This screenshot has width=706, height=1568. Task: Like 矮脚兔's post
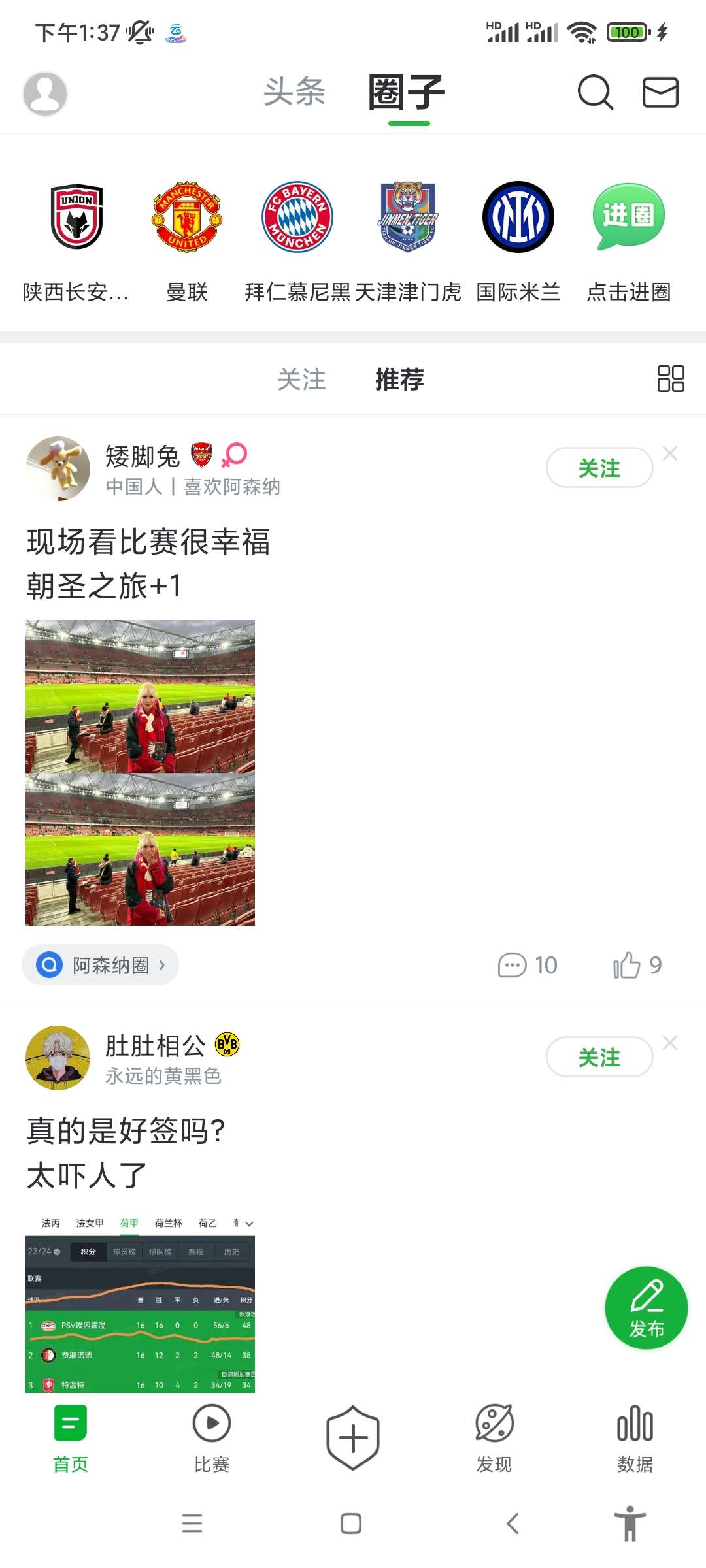pyautogui.click(x=637, y=965)
